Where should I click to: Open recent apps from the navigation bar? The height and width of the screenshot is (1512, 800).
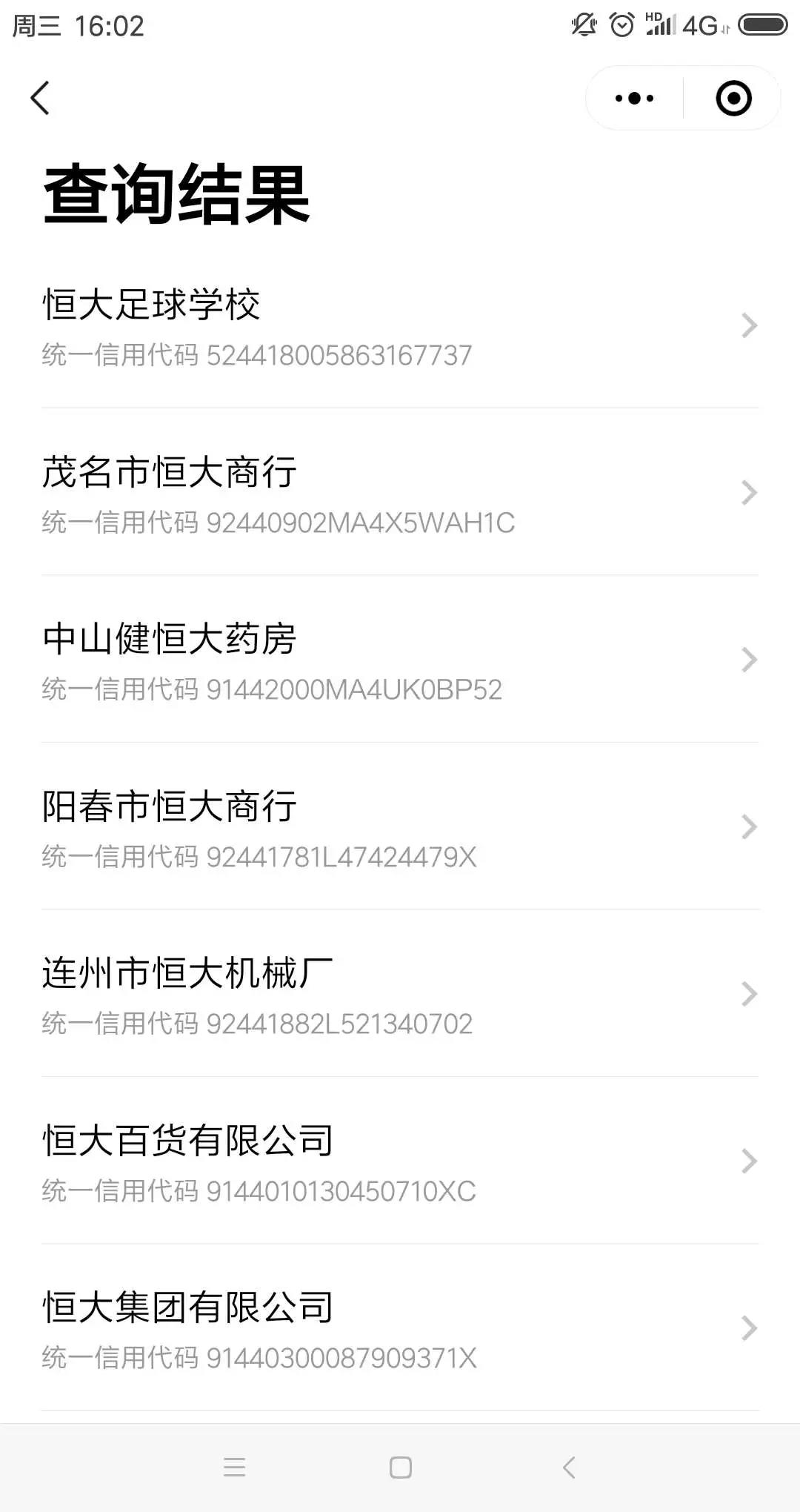(x=234, y=1468)
